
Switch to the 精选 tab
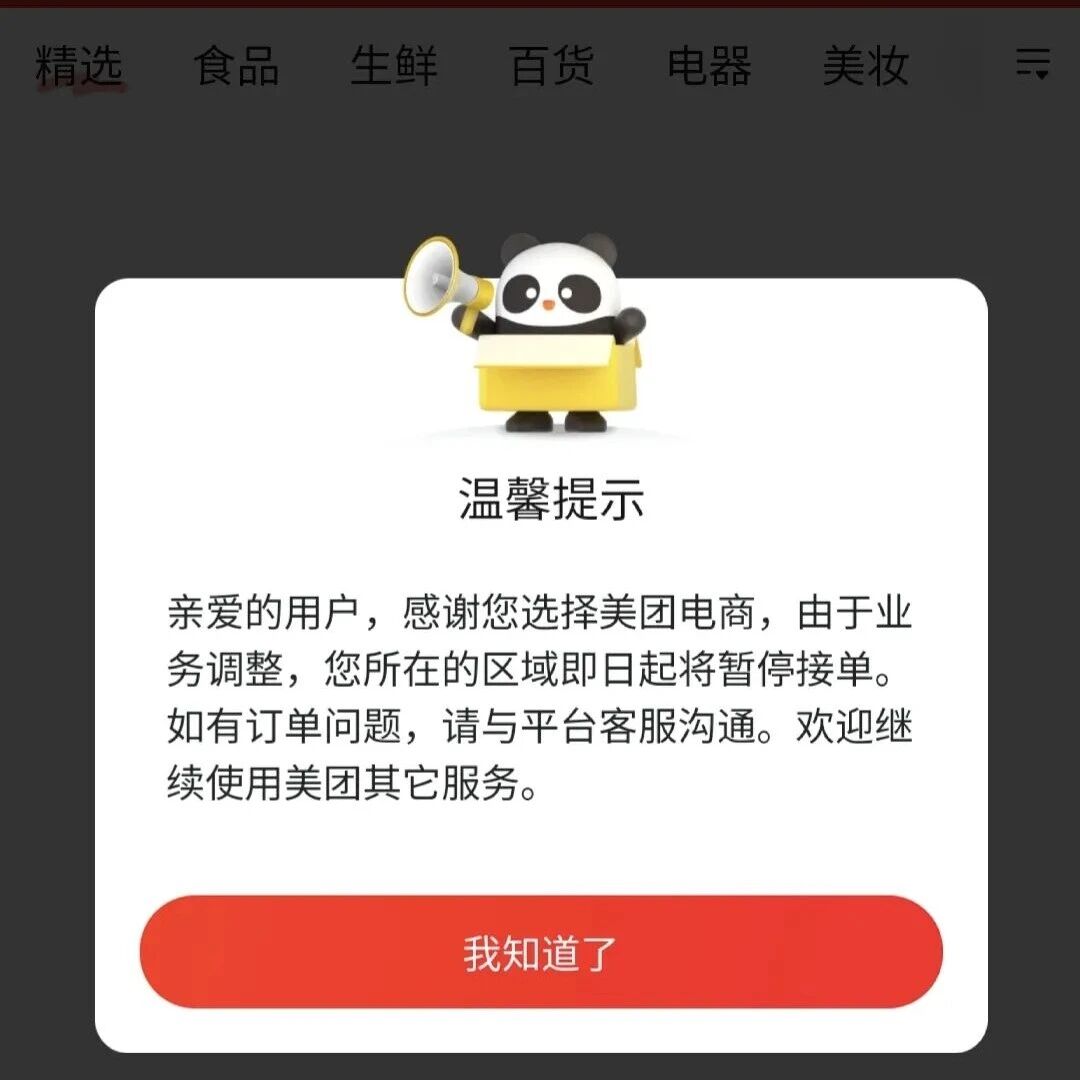click(x=79, y=66)
